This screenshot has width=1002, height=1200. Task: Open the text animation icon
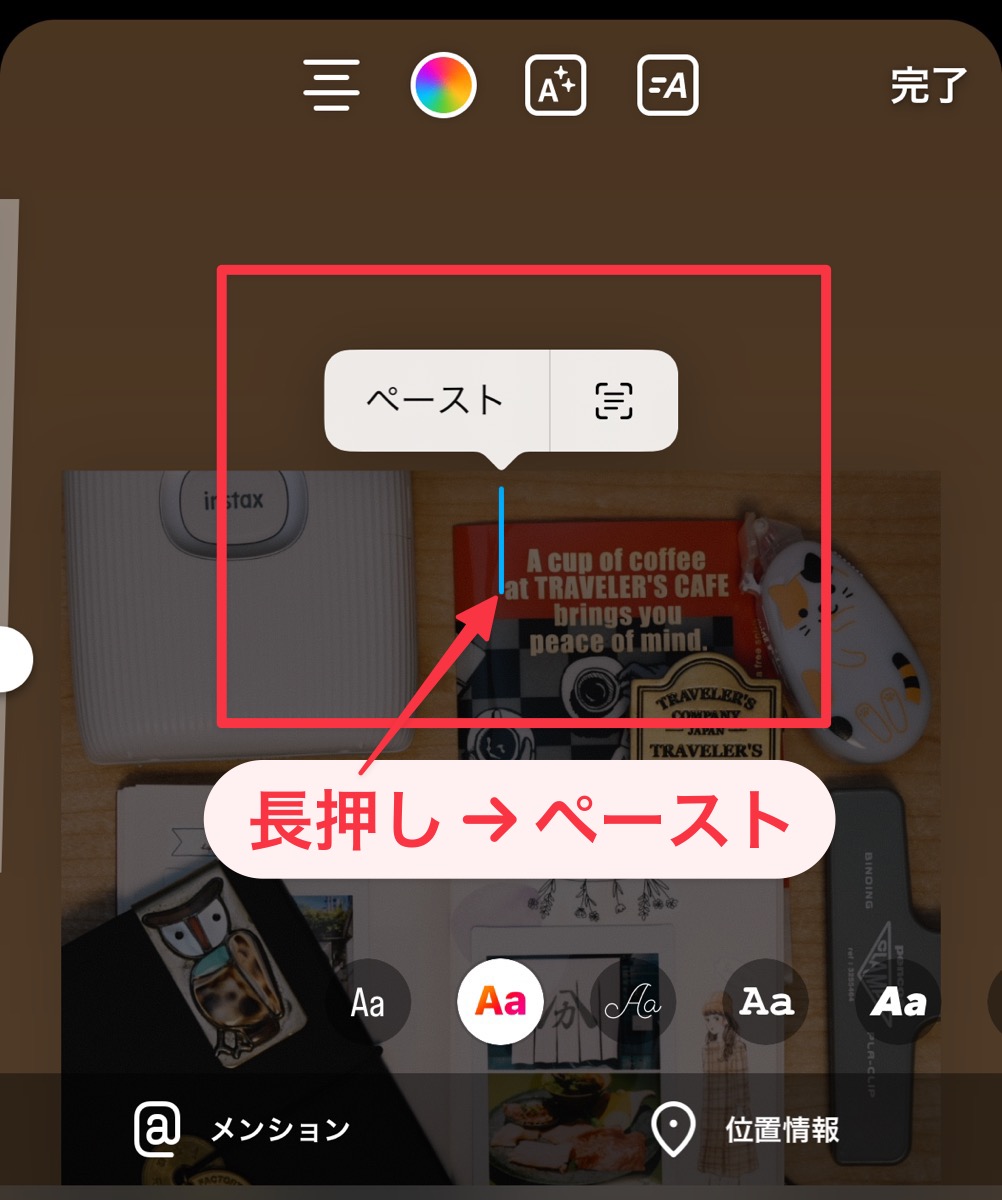[668, 87]
